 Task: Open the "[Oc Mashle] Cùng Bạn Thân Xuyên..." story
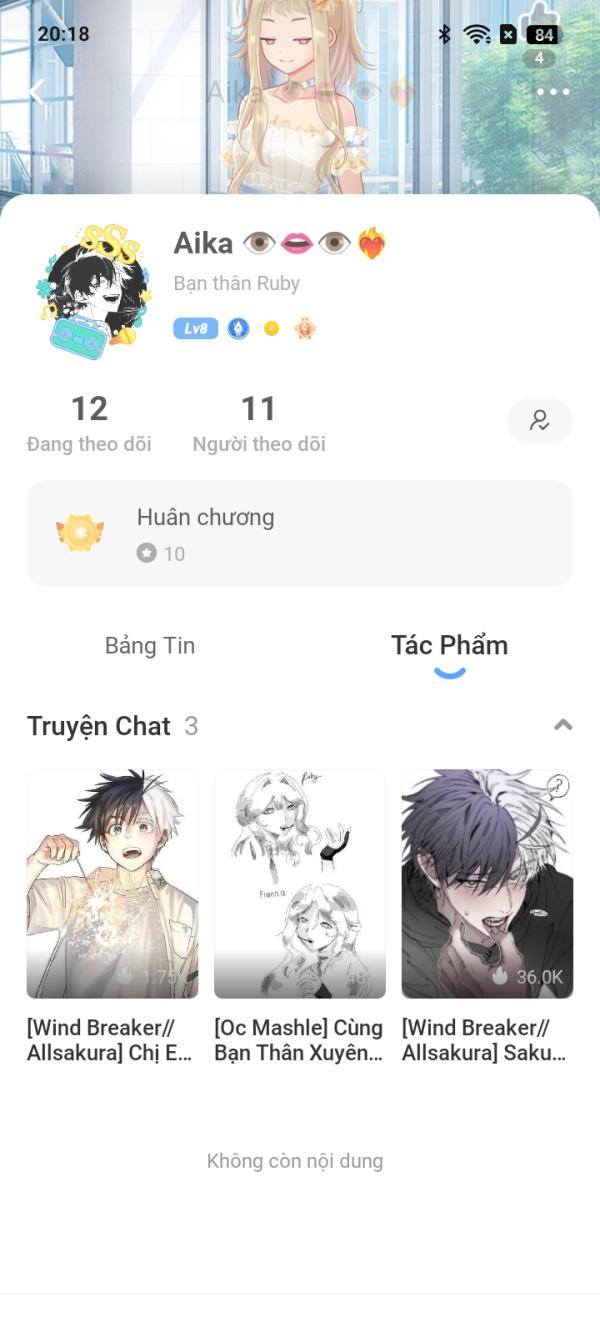299,885
